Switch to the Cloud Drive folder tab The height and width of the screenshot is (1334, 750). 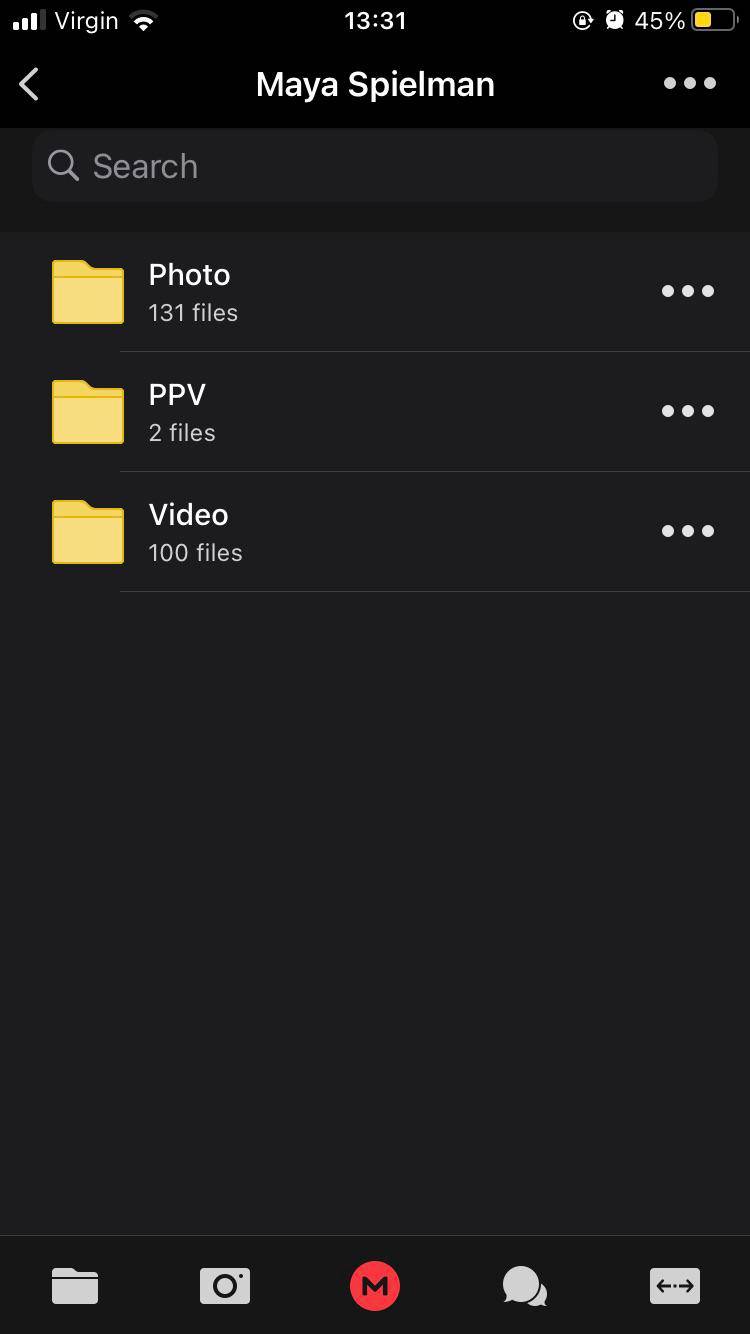click(75, 1286)
